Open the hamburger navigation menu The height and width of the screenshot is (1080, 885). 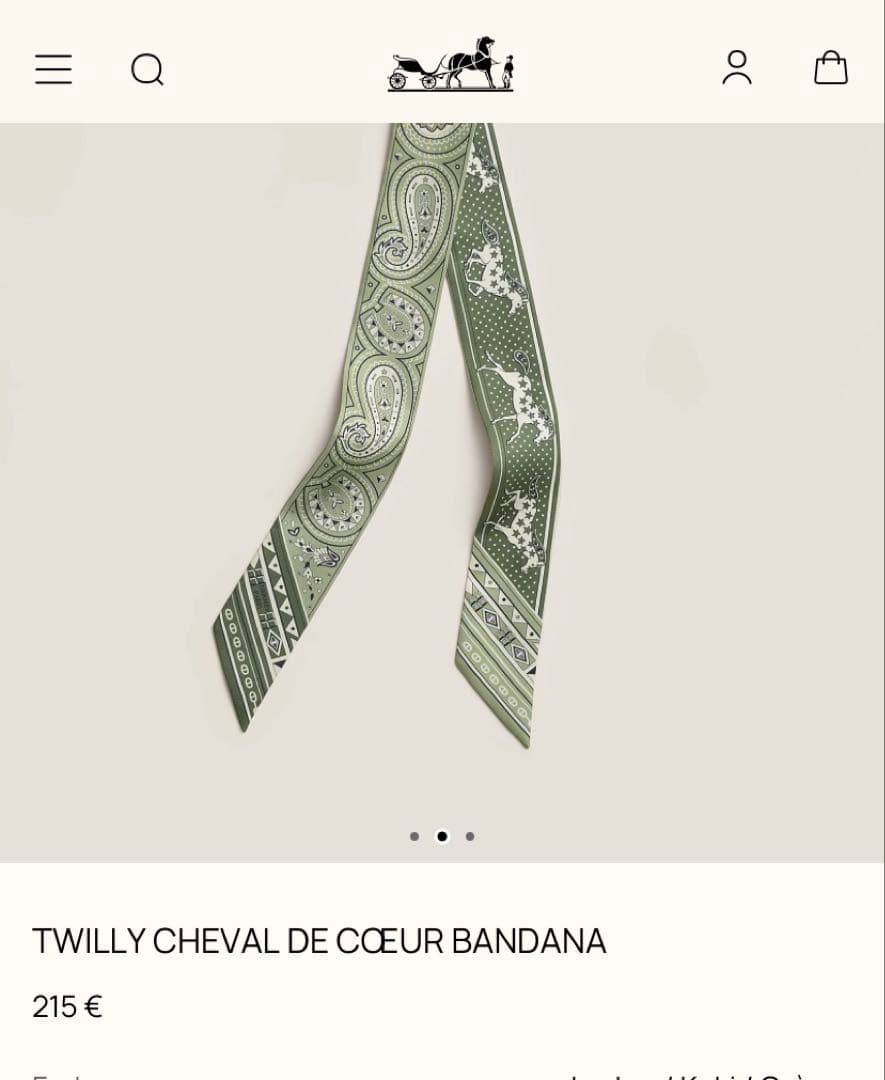53,69
